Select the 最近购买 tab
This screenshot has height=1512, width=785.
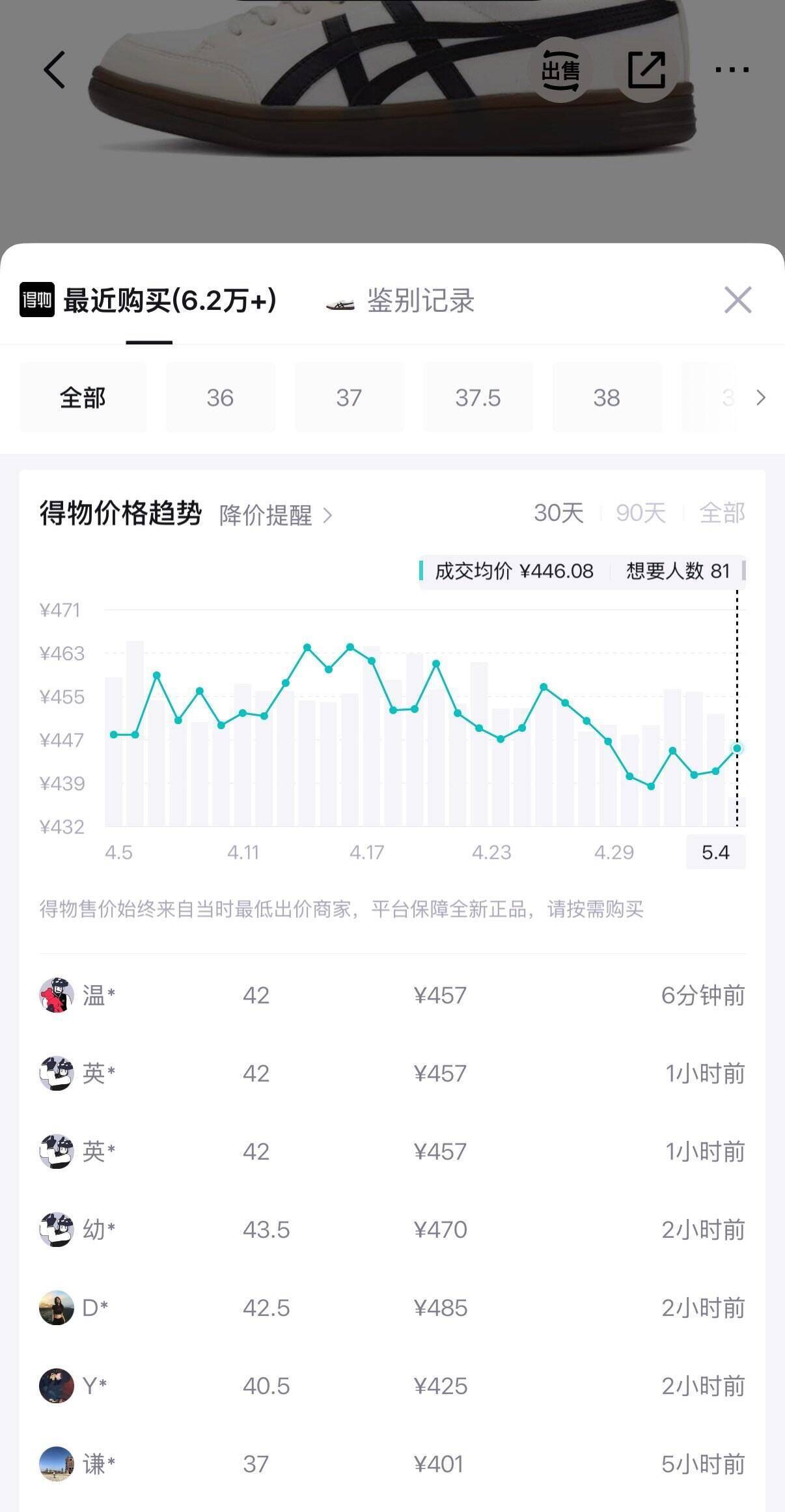pos(148,301)
